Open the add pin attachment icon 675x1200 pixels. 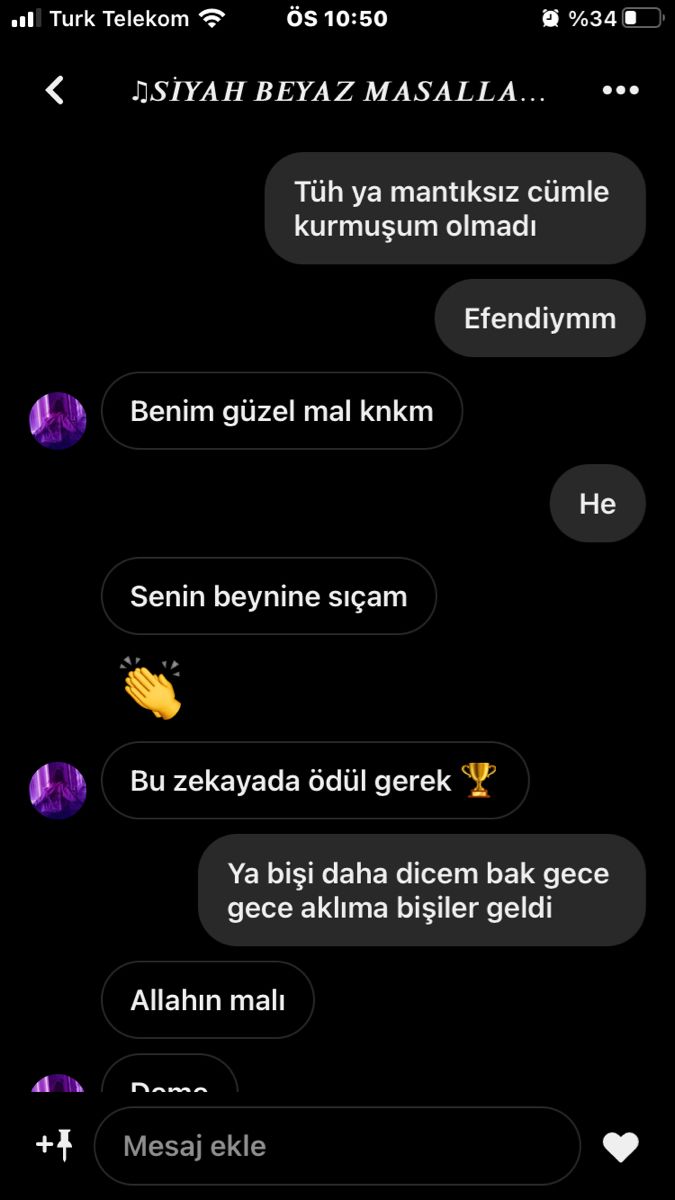(x=55, y=1145)
